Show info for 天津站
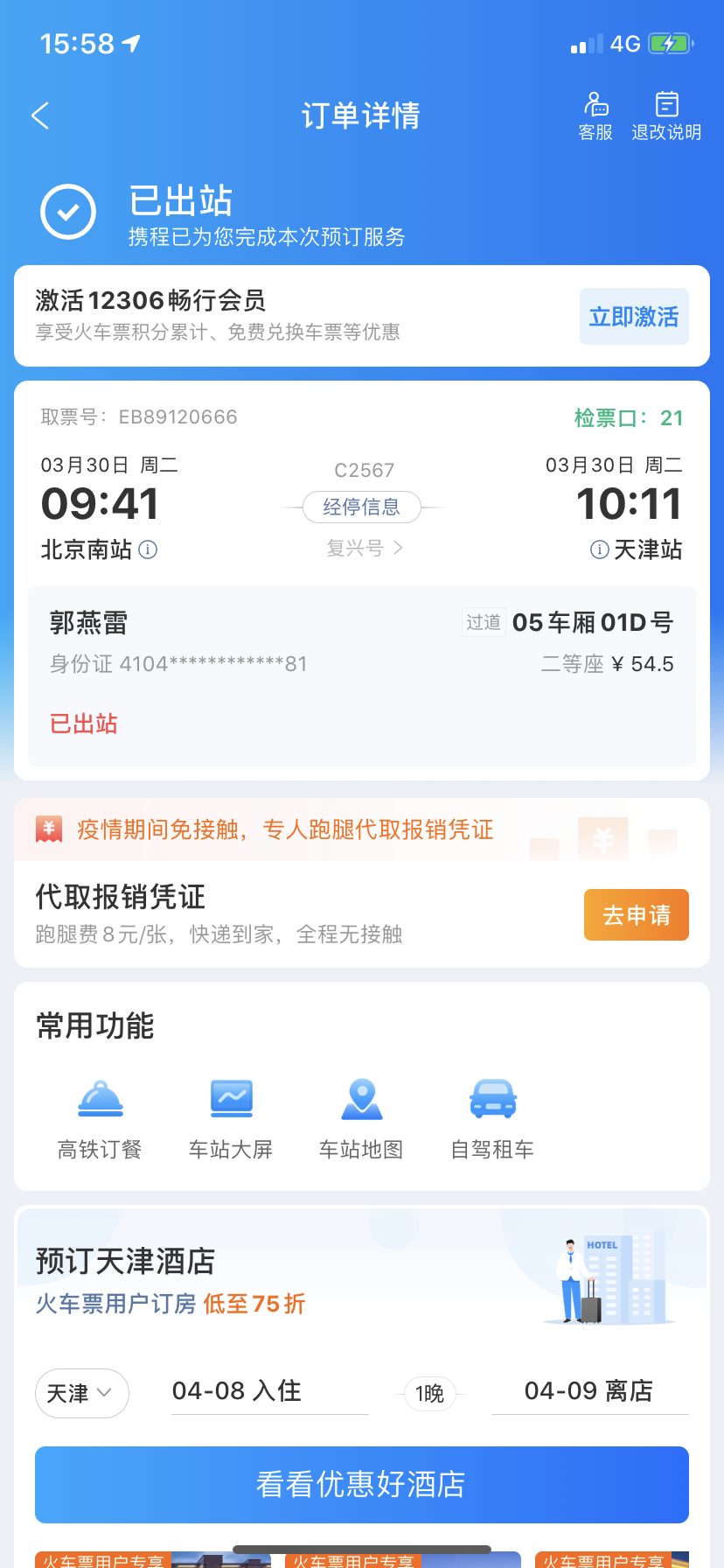Screen dimensions: 724x1568 coord(600,549)
